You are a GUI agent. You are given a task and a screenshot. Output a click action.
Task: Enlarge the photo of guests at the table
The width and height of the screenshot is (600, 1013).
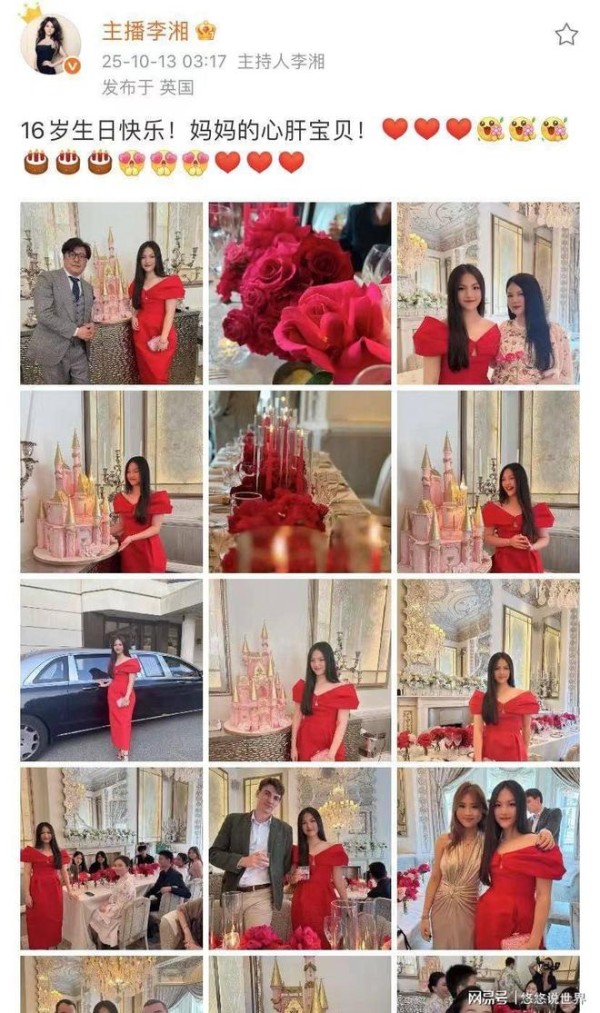(x=111, y=857)
